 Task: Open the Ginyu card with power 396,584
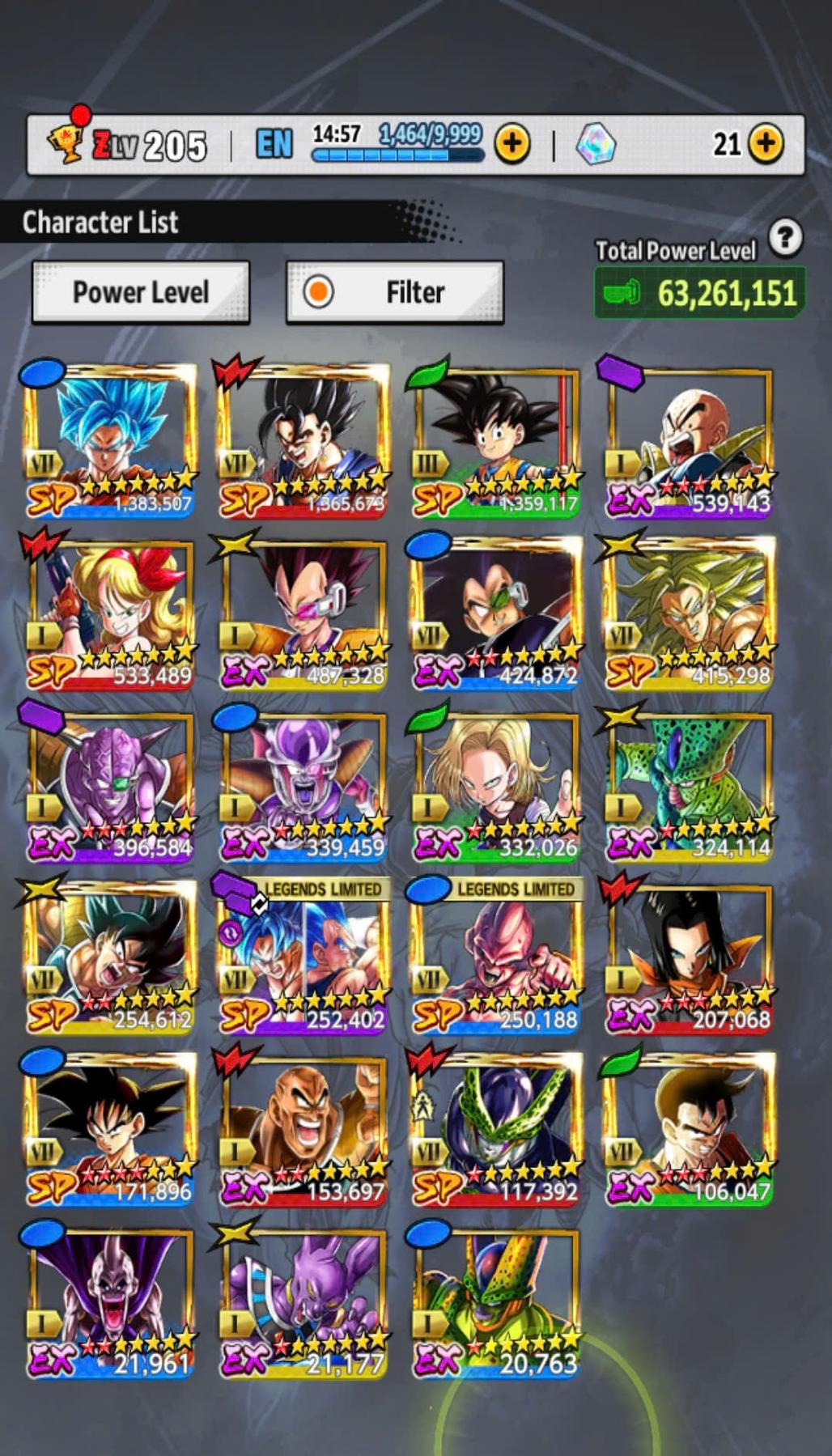(x=110, y=785)
